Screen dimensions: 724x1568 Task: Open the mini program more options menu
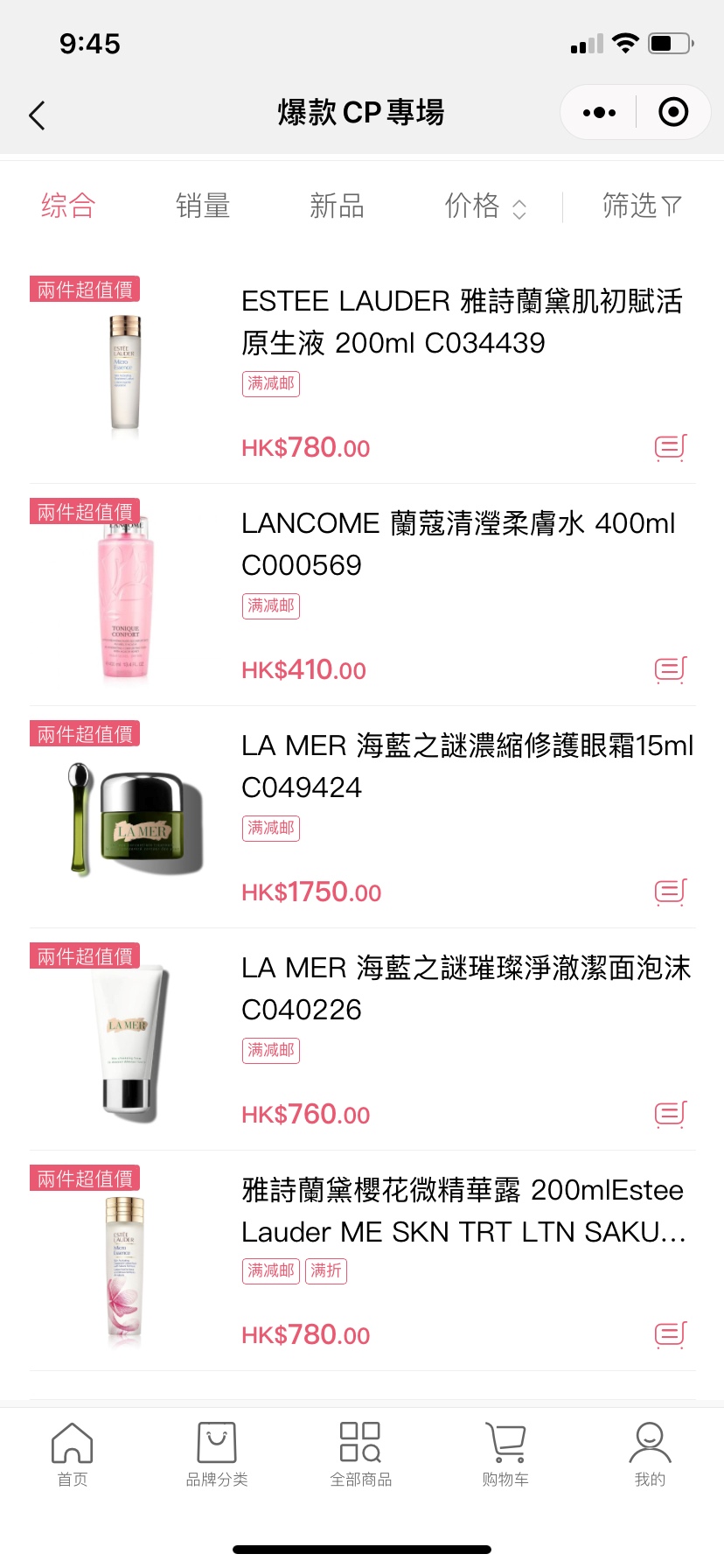pyautogui.click(x=599, y=113)
